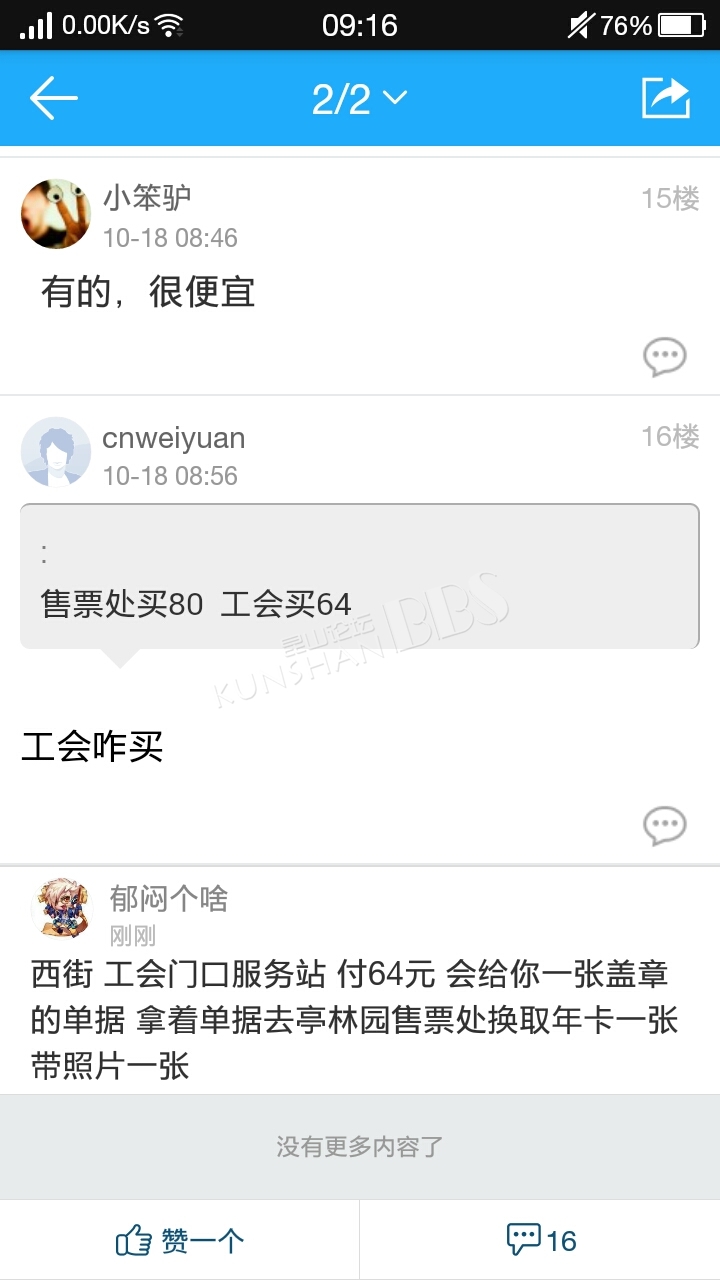Reply to cnweiyuan's 16楼 comment
Image resolution: width=720 pixels, height=1280 pixels.
tap(665, 826)
